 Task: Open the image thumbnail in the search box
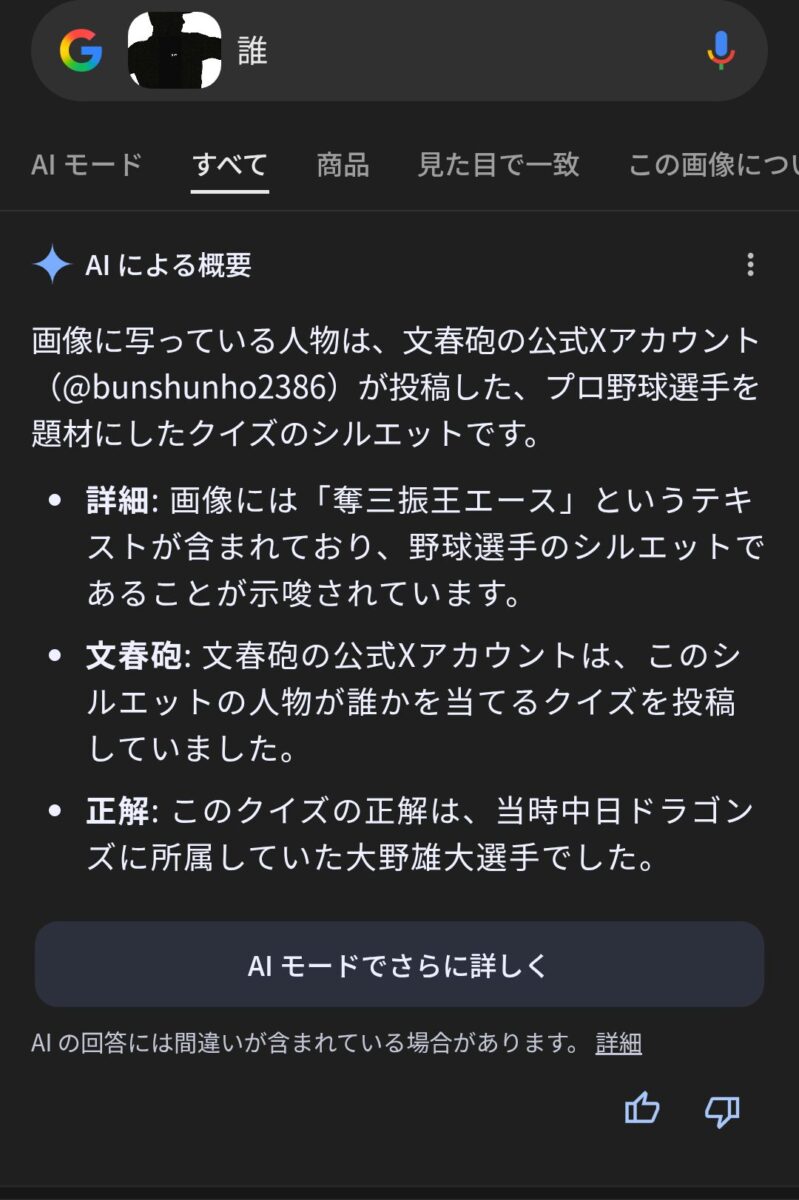pyautogui.click(x=174, y=50)
